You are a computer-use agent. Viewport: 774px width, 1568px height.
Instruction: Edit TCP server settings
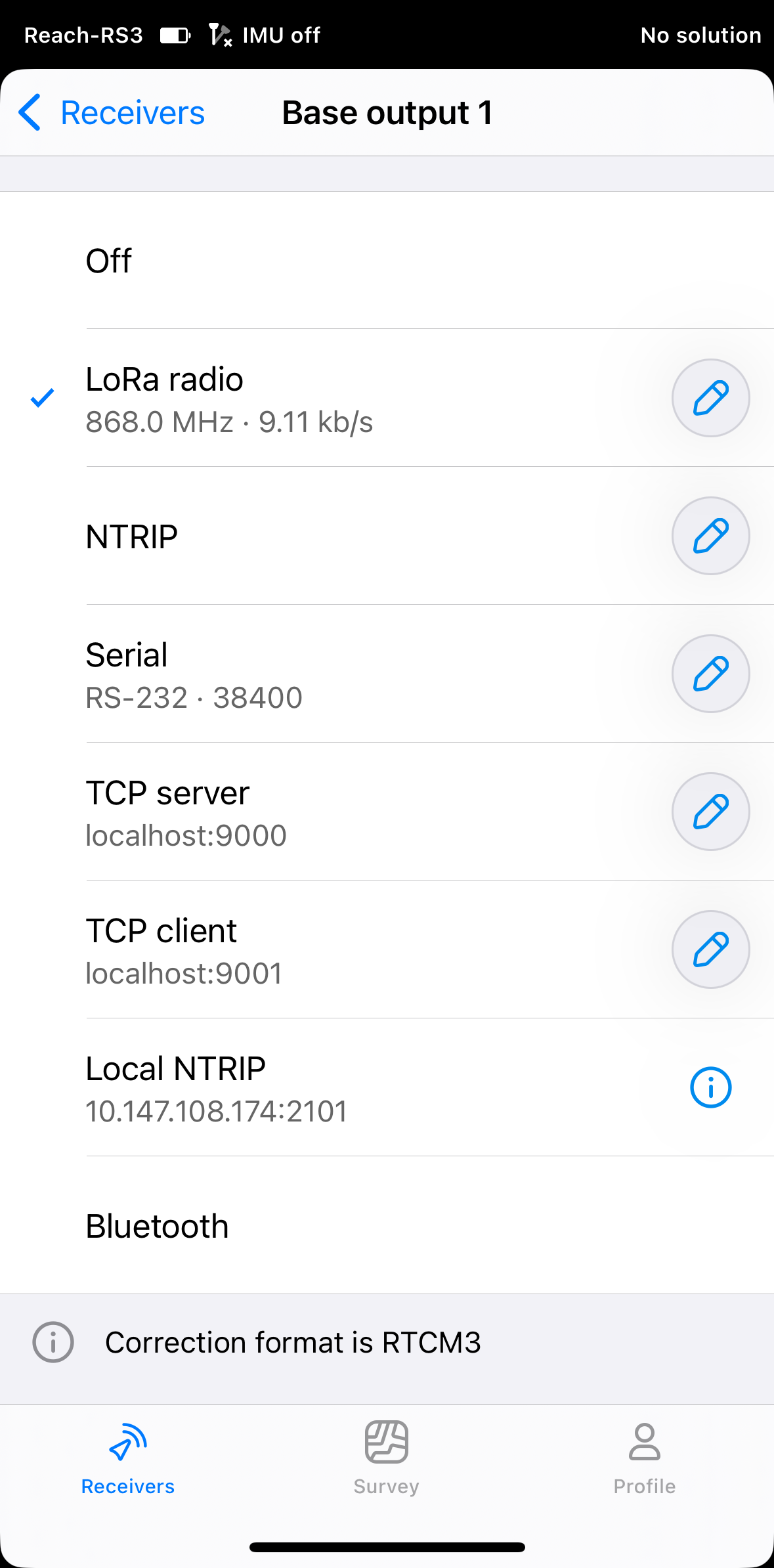710,812
